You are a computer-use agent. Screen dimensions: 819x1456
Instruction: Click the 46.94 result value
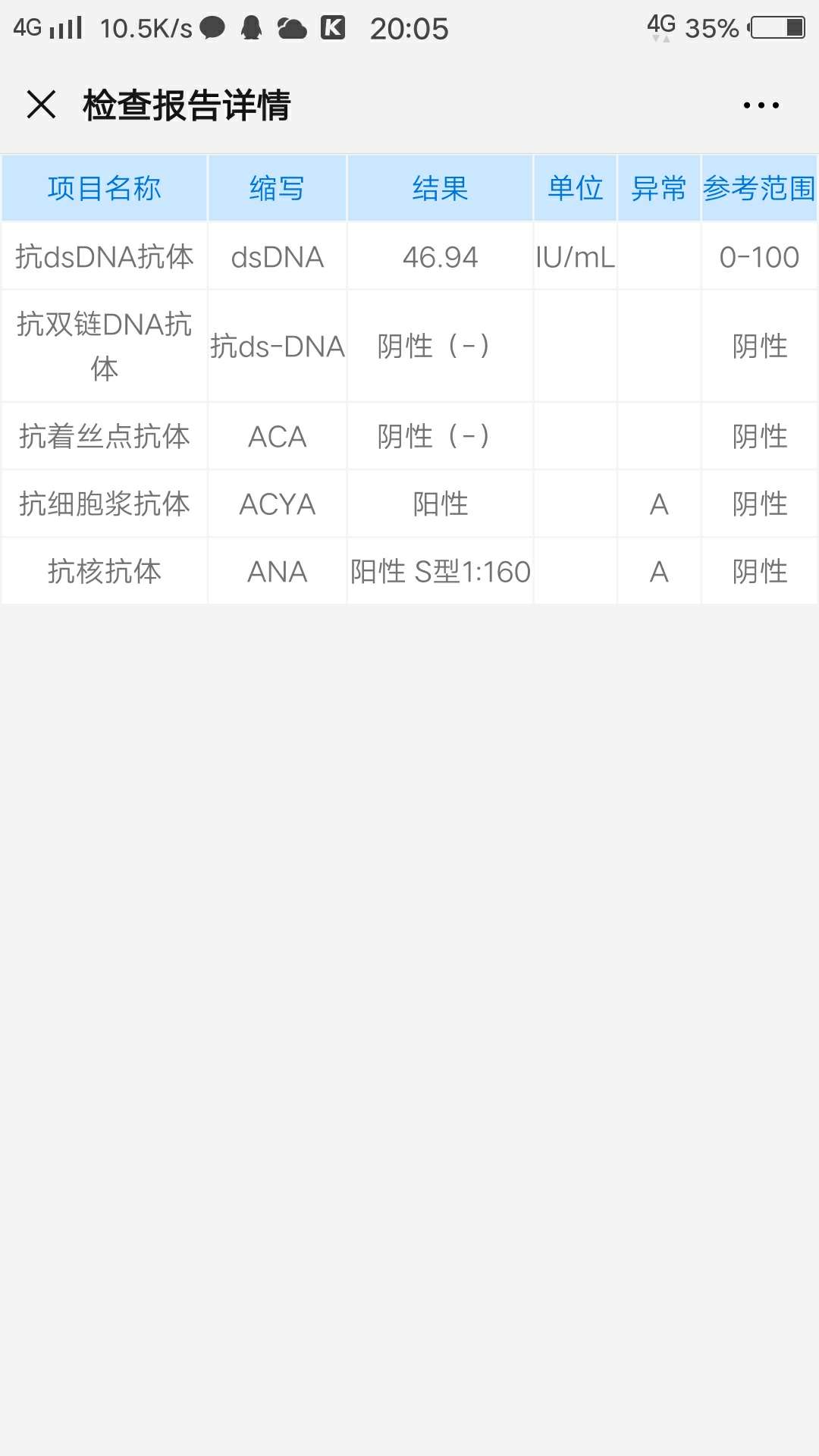coord(441,257)
